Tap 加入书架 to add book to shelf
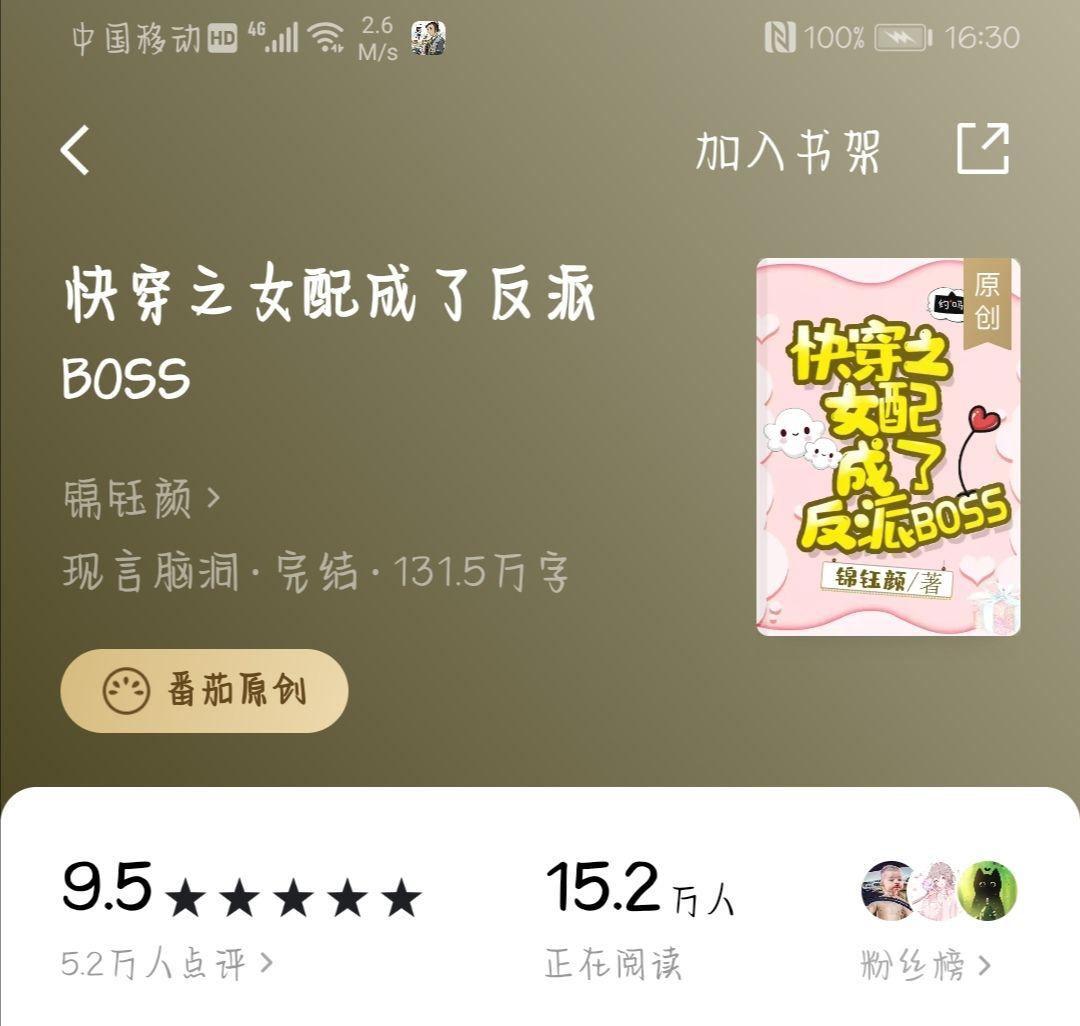The image size is (1080, 1026). click(x=788, y=151)
